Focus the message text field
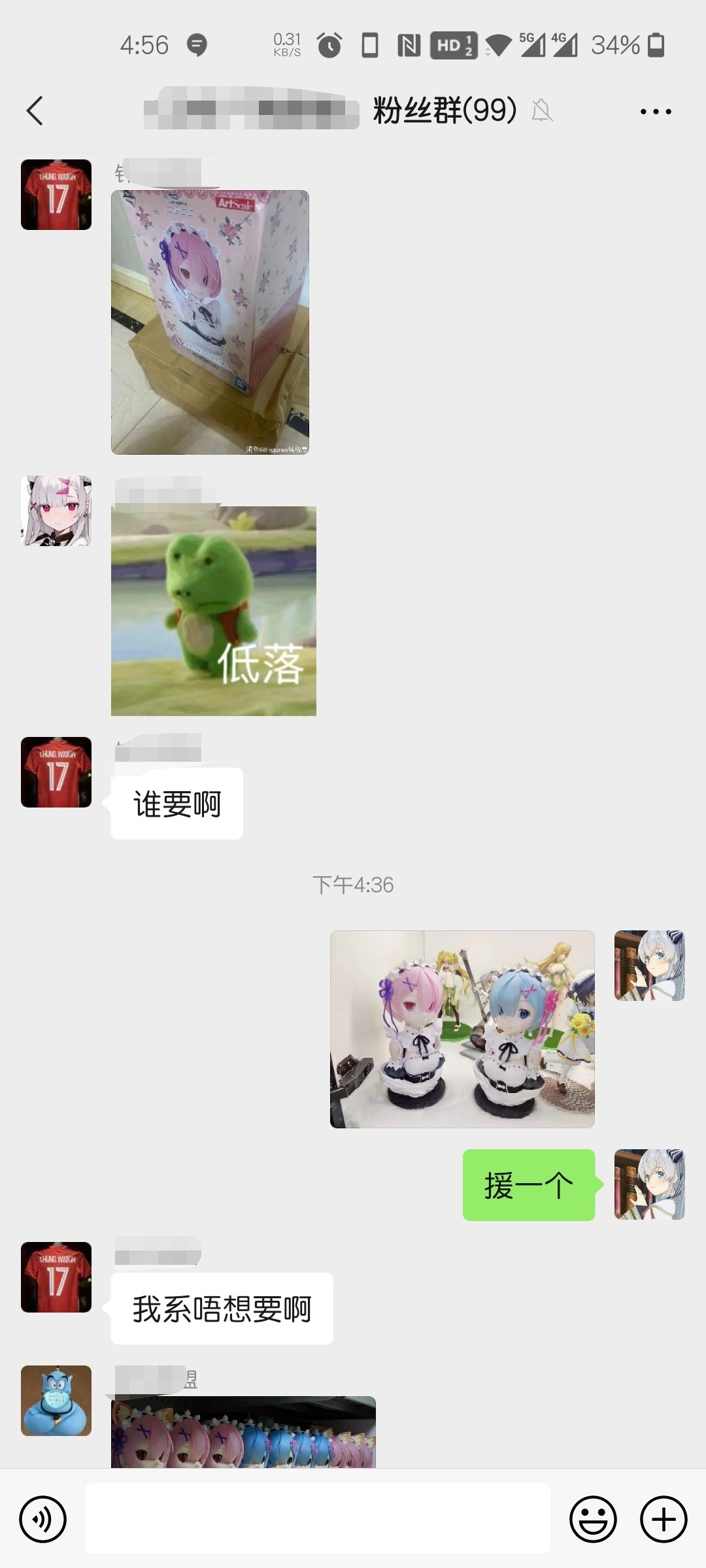 (x=318, y=1518)
